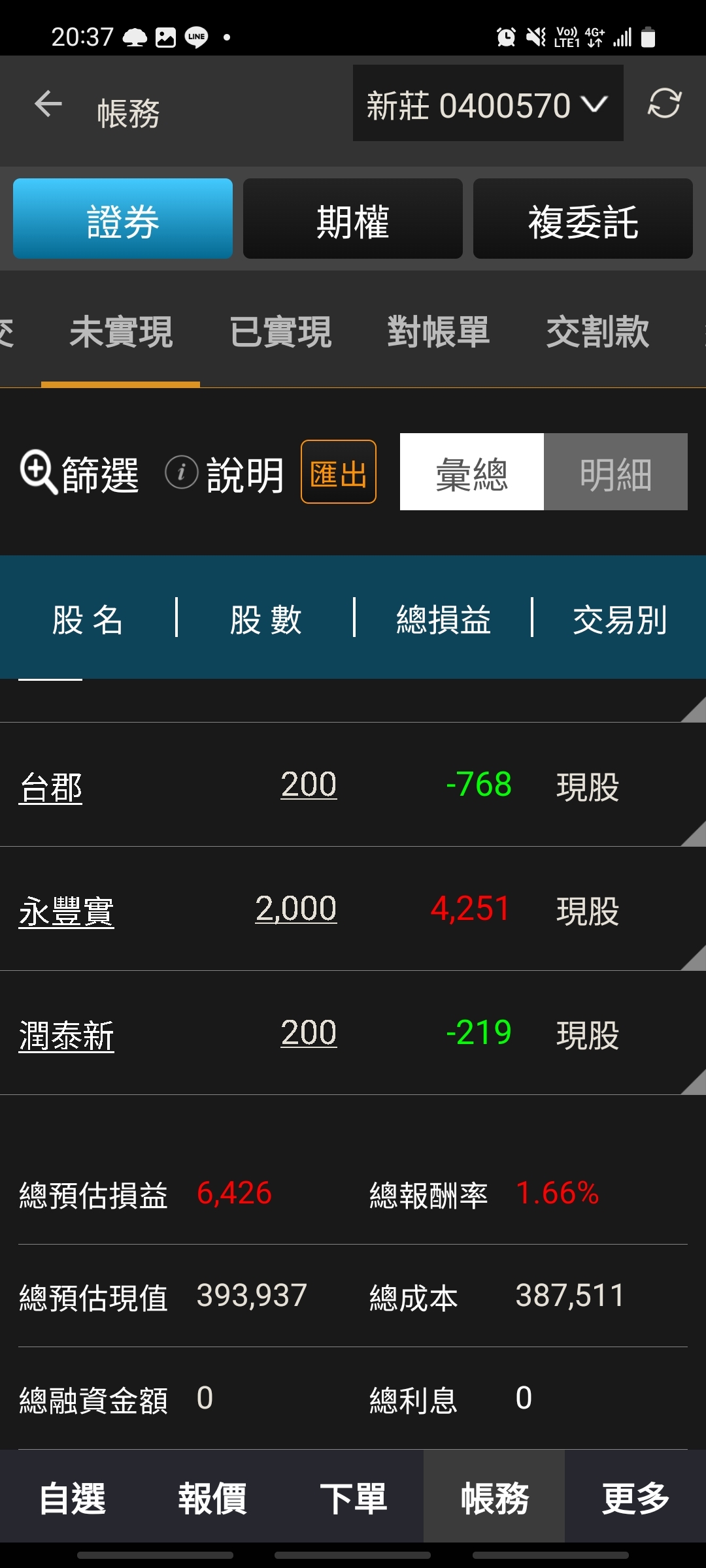The height and width of the screenshot is (1568, 706).
Task: Open the 對帳單 tab
Action: point(438,332)
